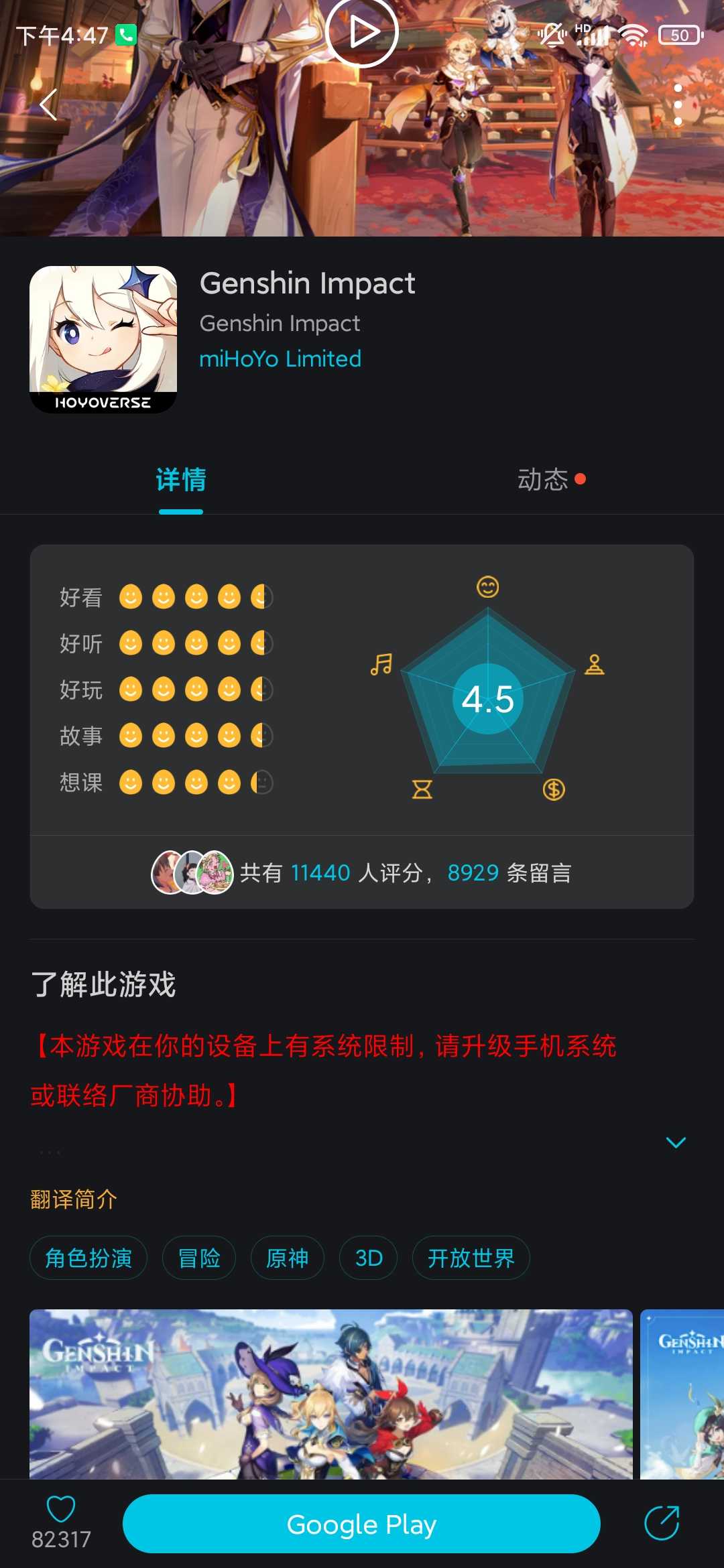The width and height of the screenshot is (724, 1568).
Task: Open the miHoYo Limited developer link
Action: [x=280, y=358]
